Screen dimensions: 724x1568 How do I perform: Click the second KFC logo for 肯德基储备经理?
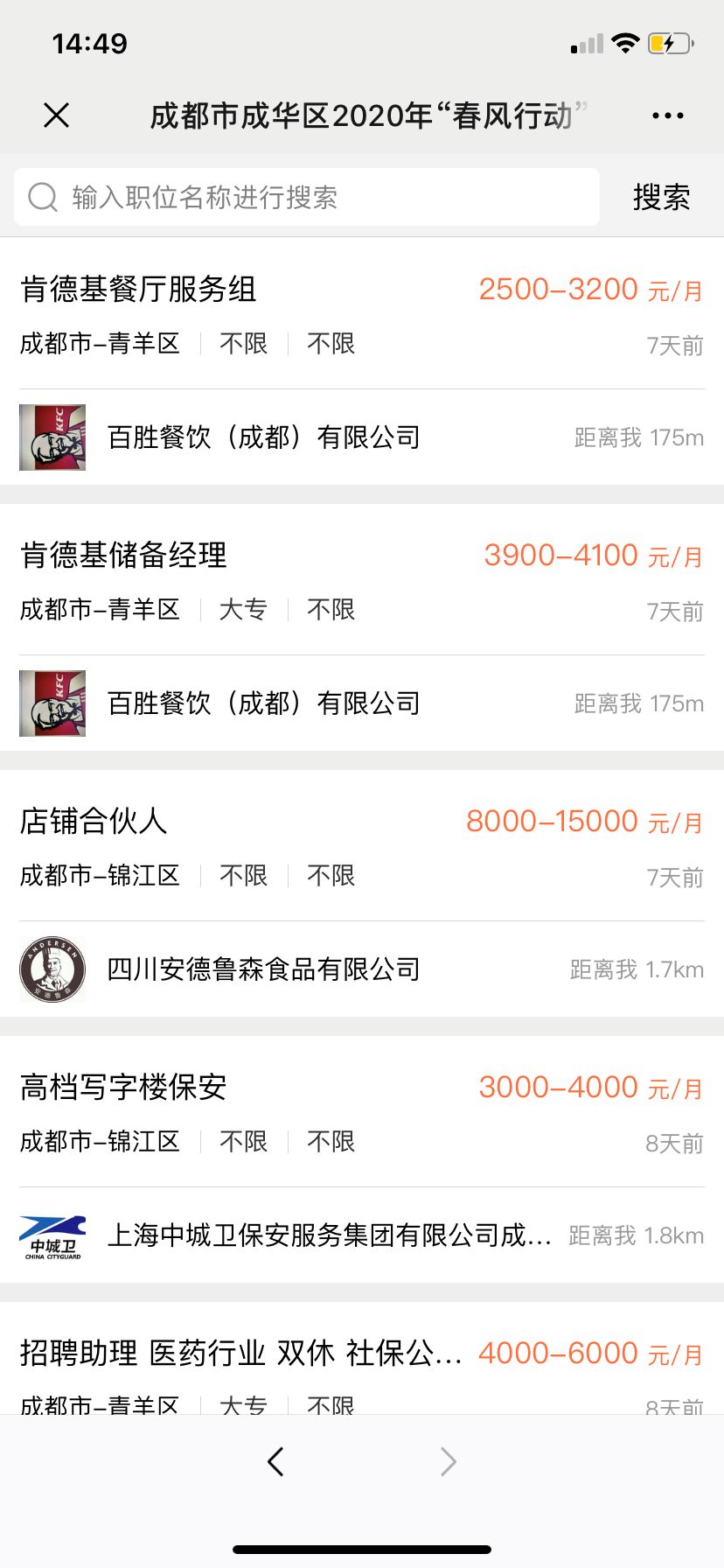(x=52, y=703)
